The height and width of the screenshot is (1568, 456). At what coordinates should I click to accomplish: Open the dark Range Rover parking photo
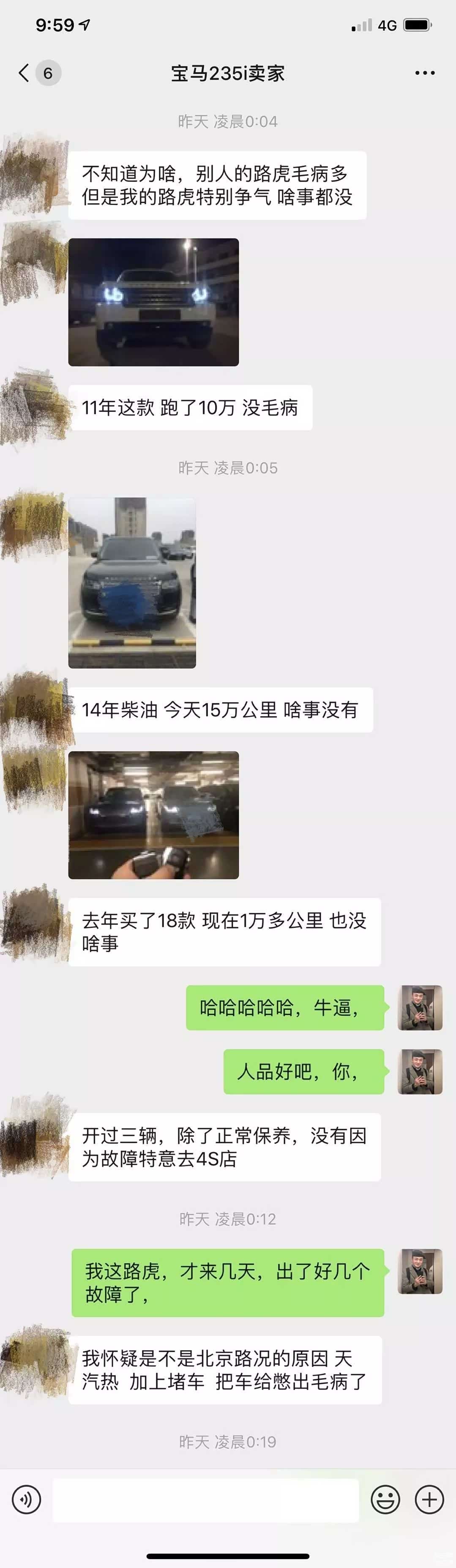[132, 583]
